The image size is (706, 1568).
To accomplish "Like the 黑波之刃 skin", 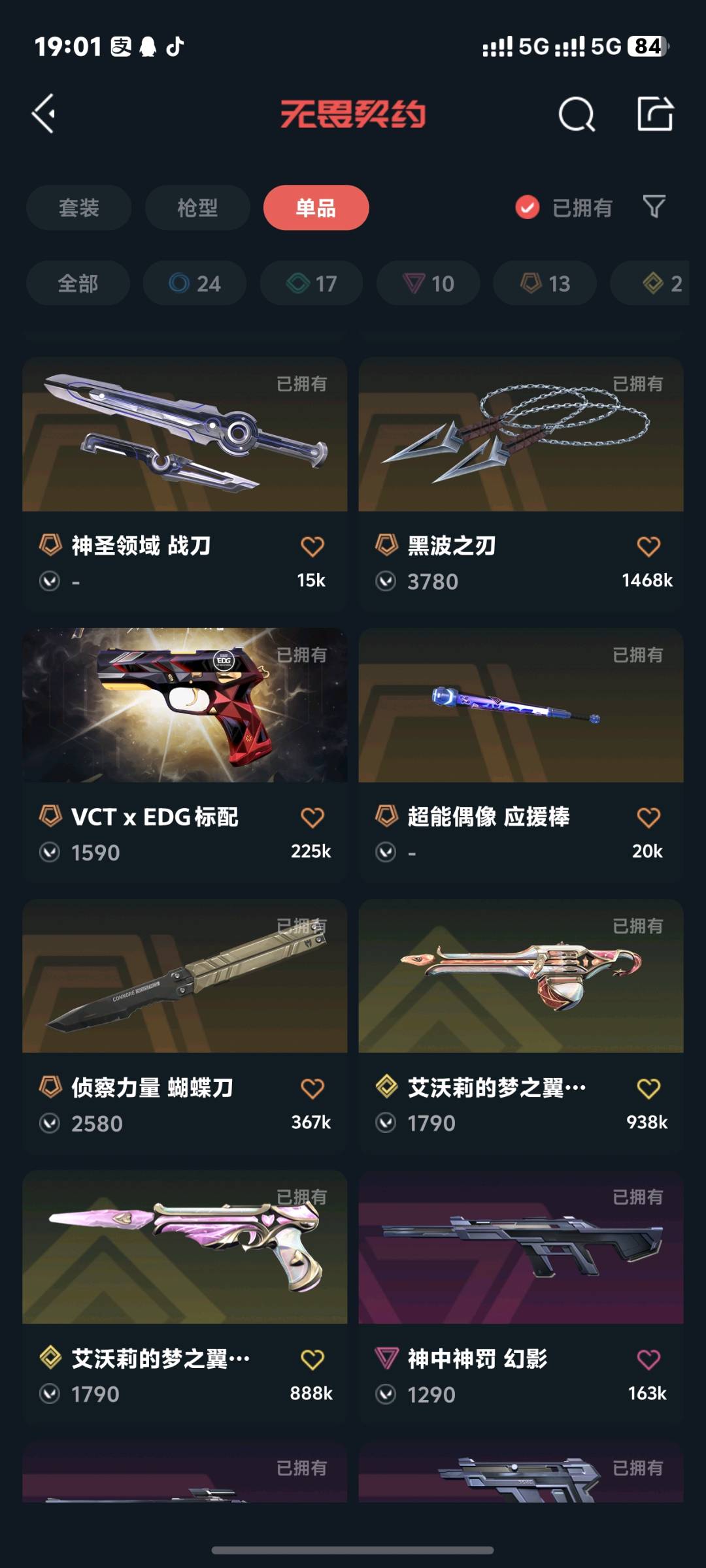I will coord(648,546).
